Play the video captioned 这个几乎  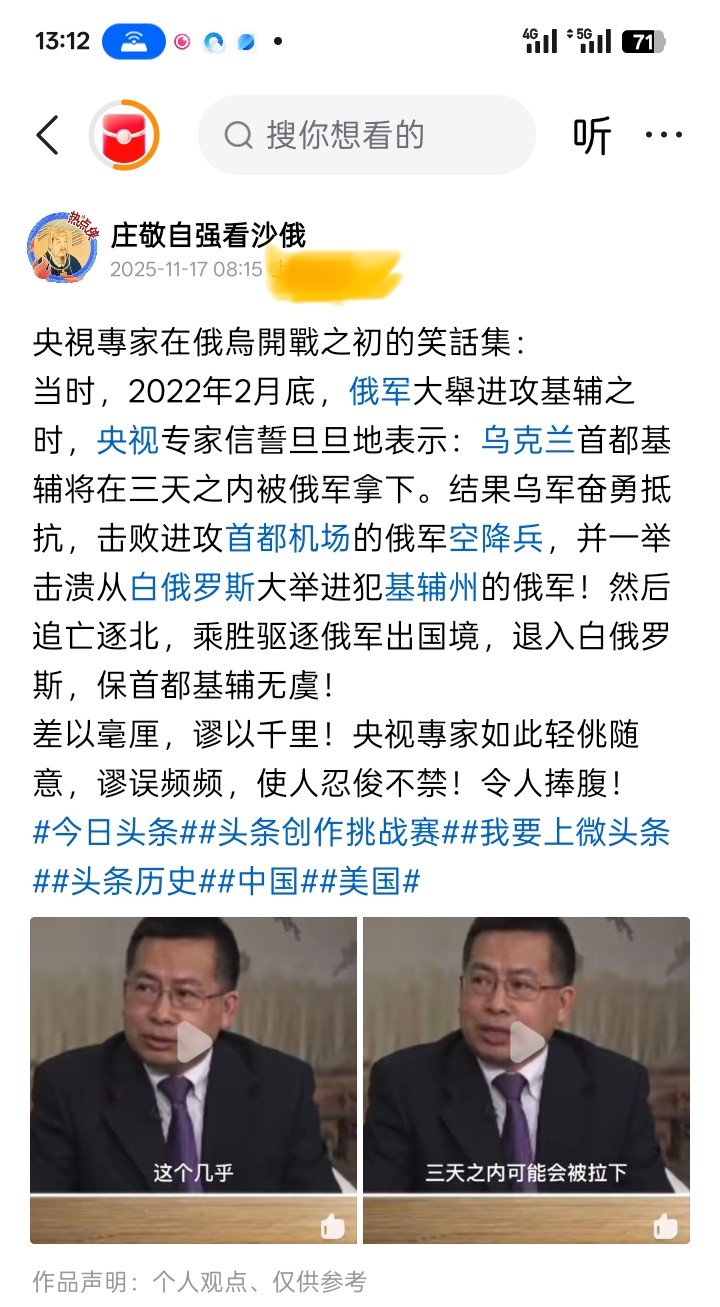[193, 1042]
